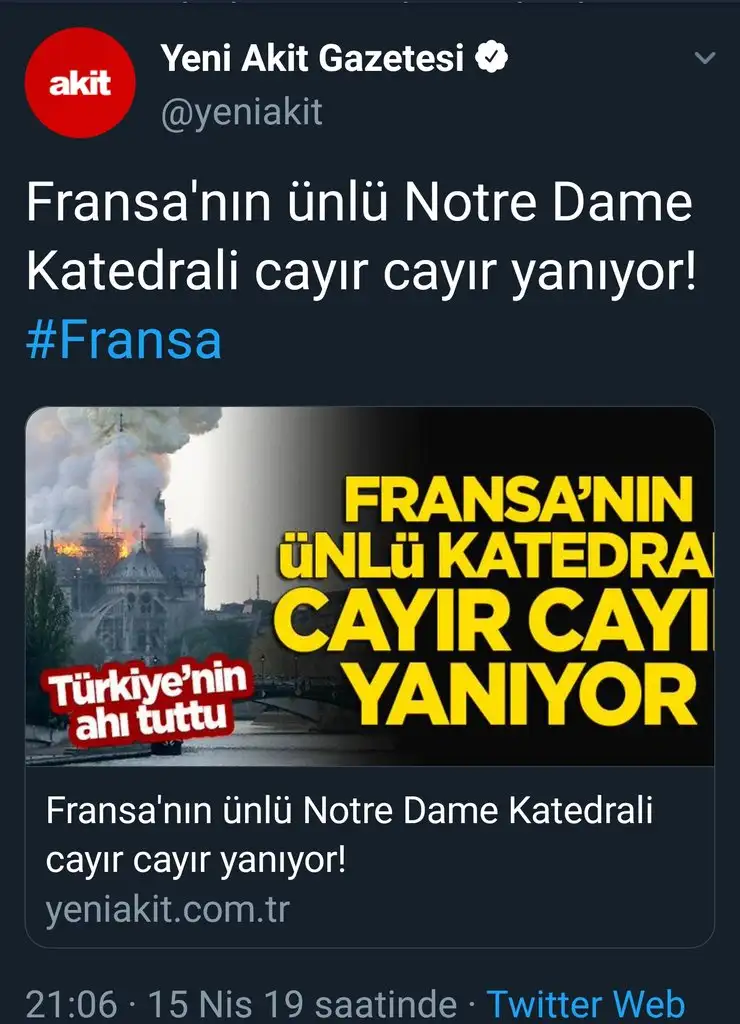
Task: Tap the Twitter Web source link
Action: coord(586,1003)
